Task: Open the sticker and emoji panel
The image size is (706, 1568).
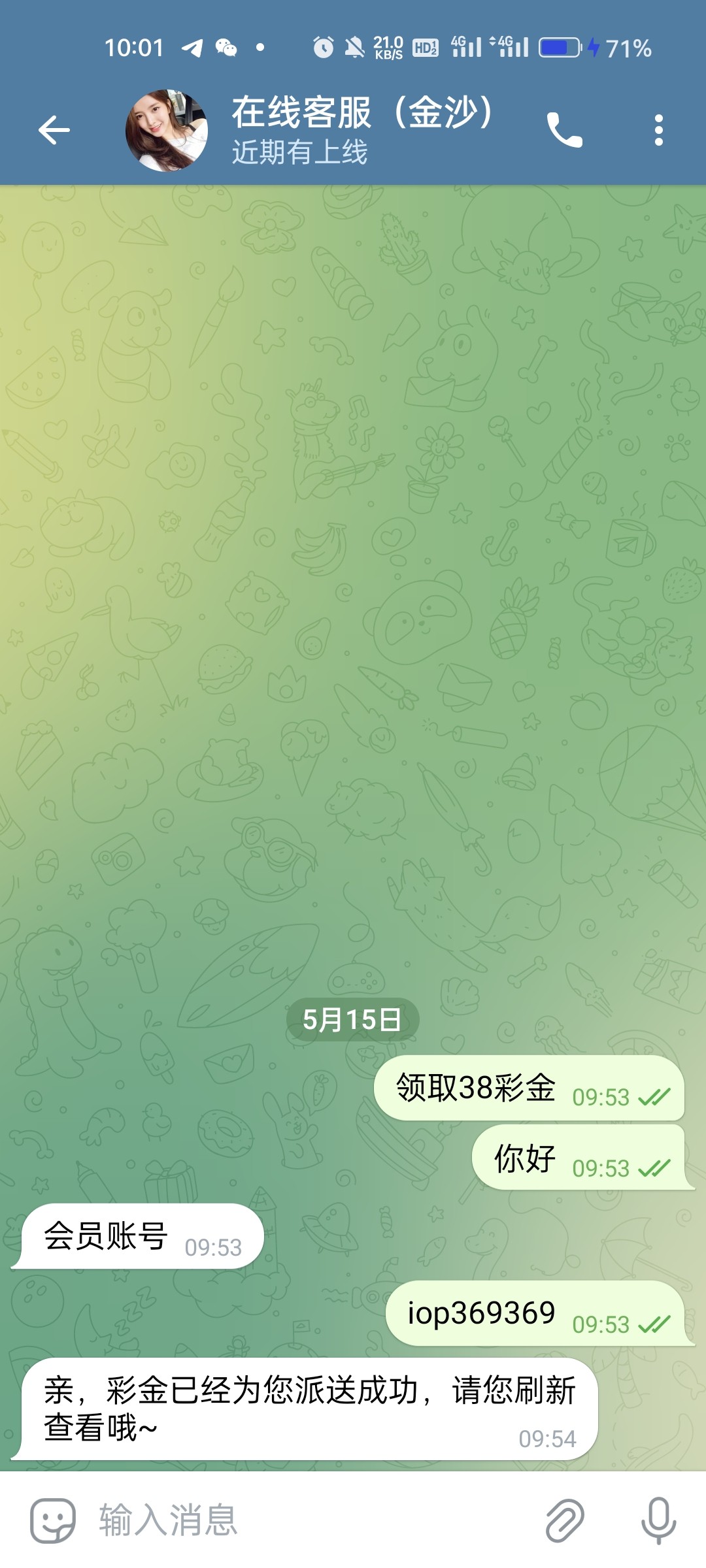Action: tap(52, 1520)
